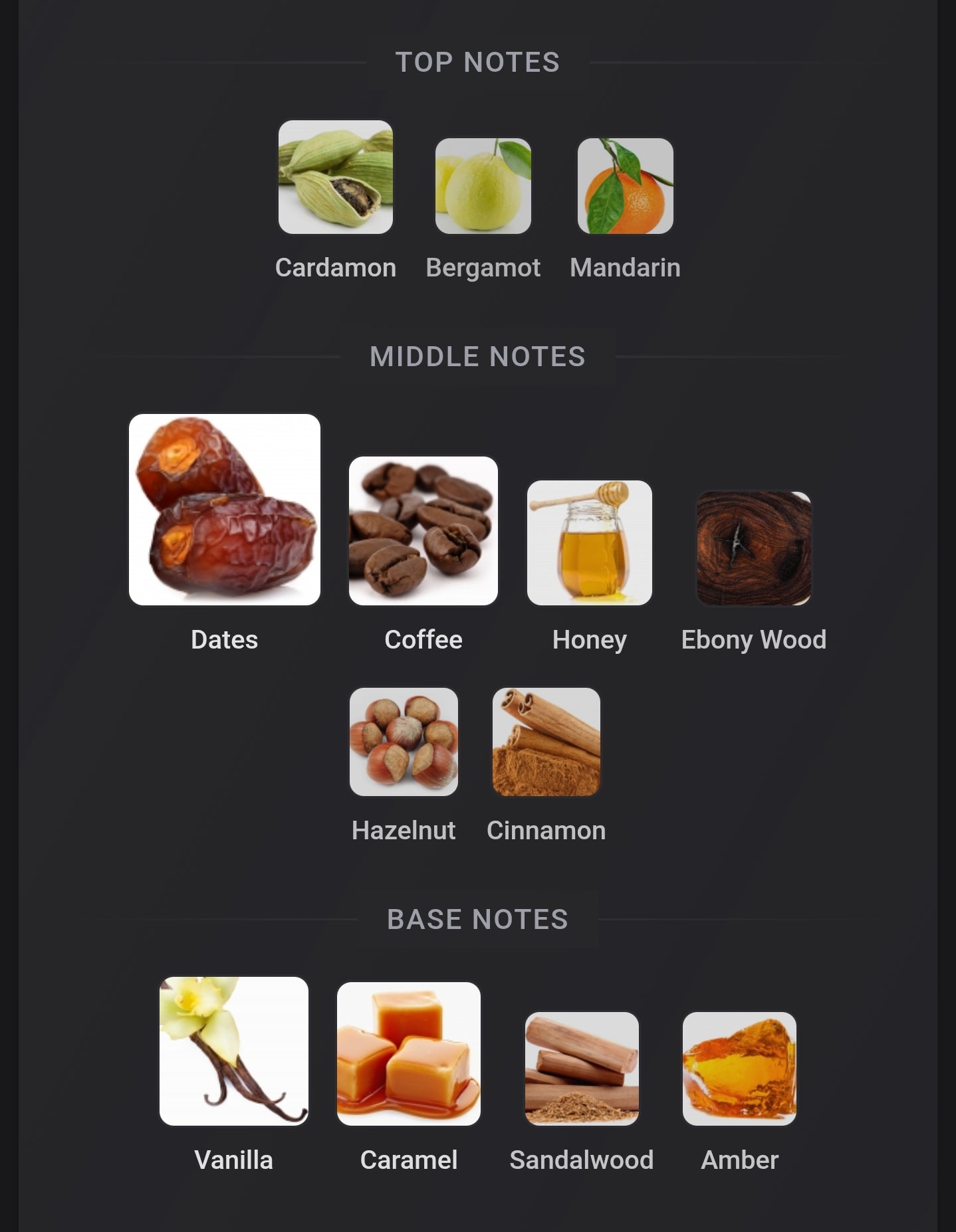The image size is (956, 1232).
Task: Select the Ebony Wood note
Action: coord(754,549)
